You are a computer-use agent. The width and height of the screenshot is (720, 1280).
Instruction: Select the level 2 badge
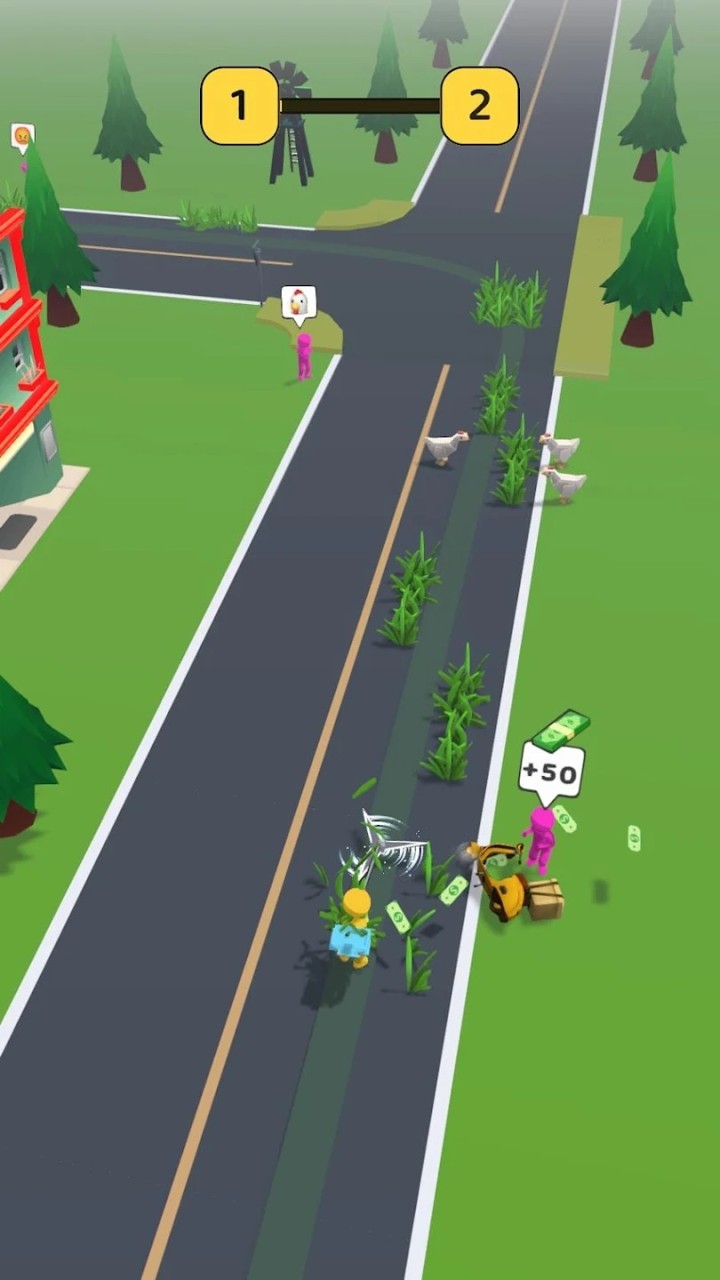coord(479,105)
